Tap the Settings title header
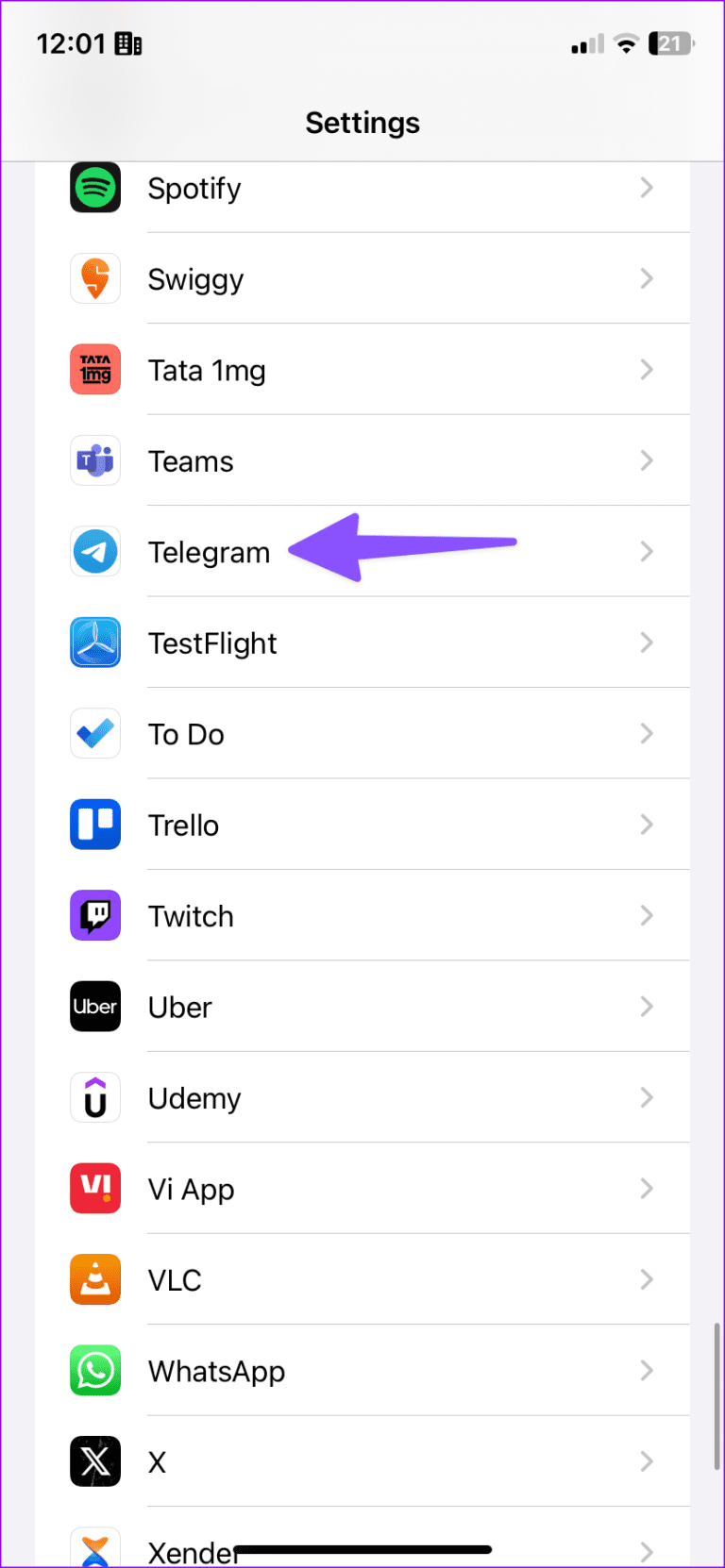 point(362,123)
